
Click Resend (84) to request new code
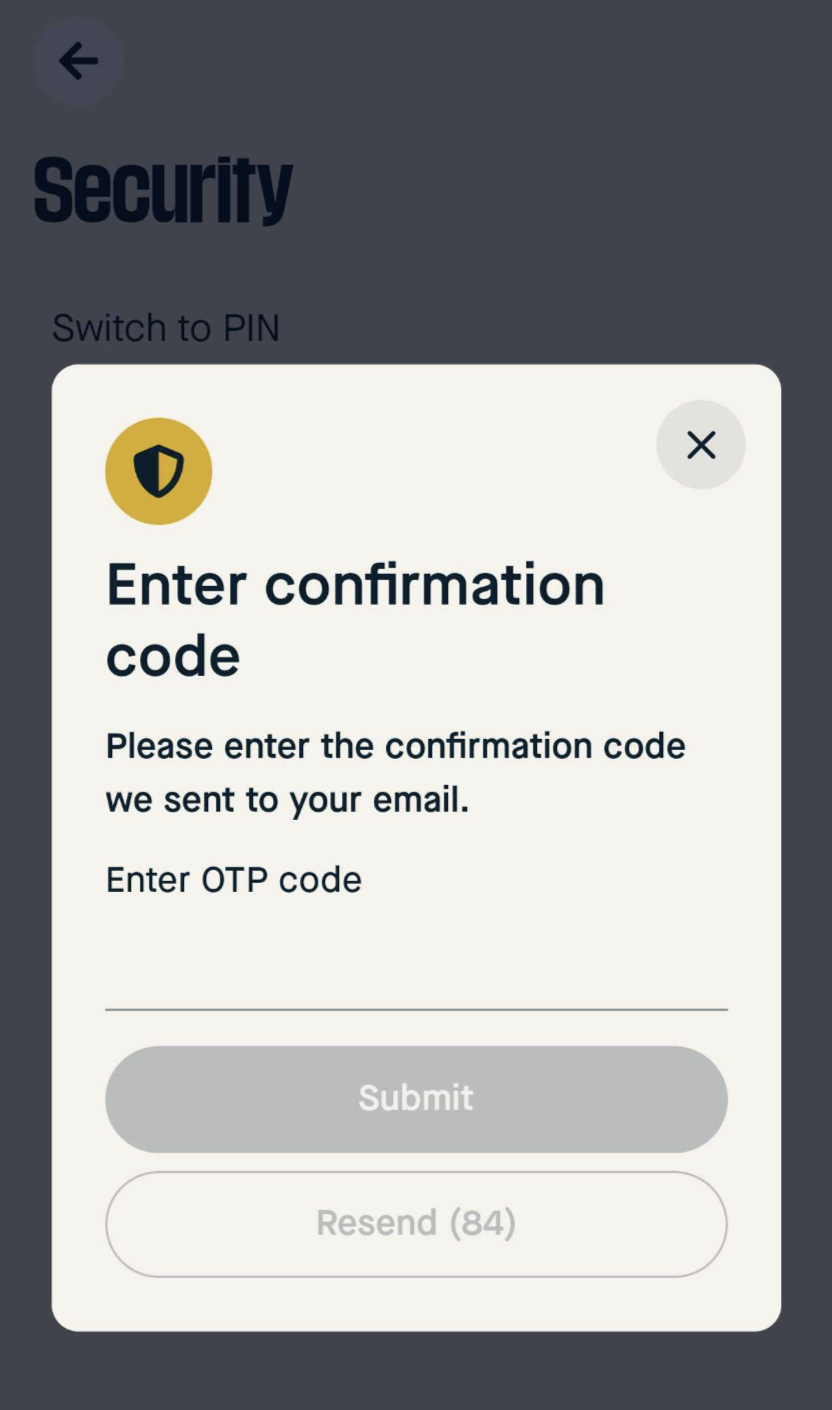pyautogui.click(x=416, y=1223)
